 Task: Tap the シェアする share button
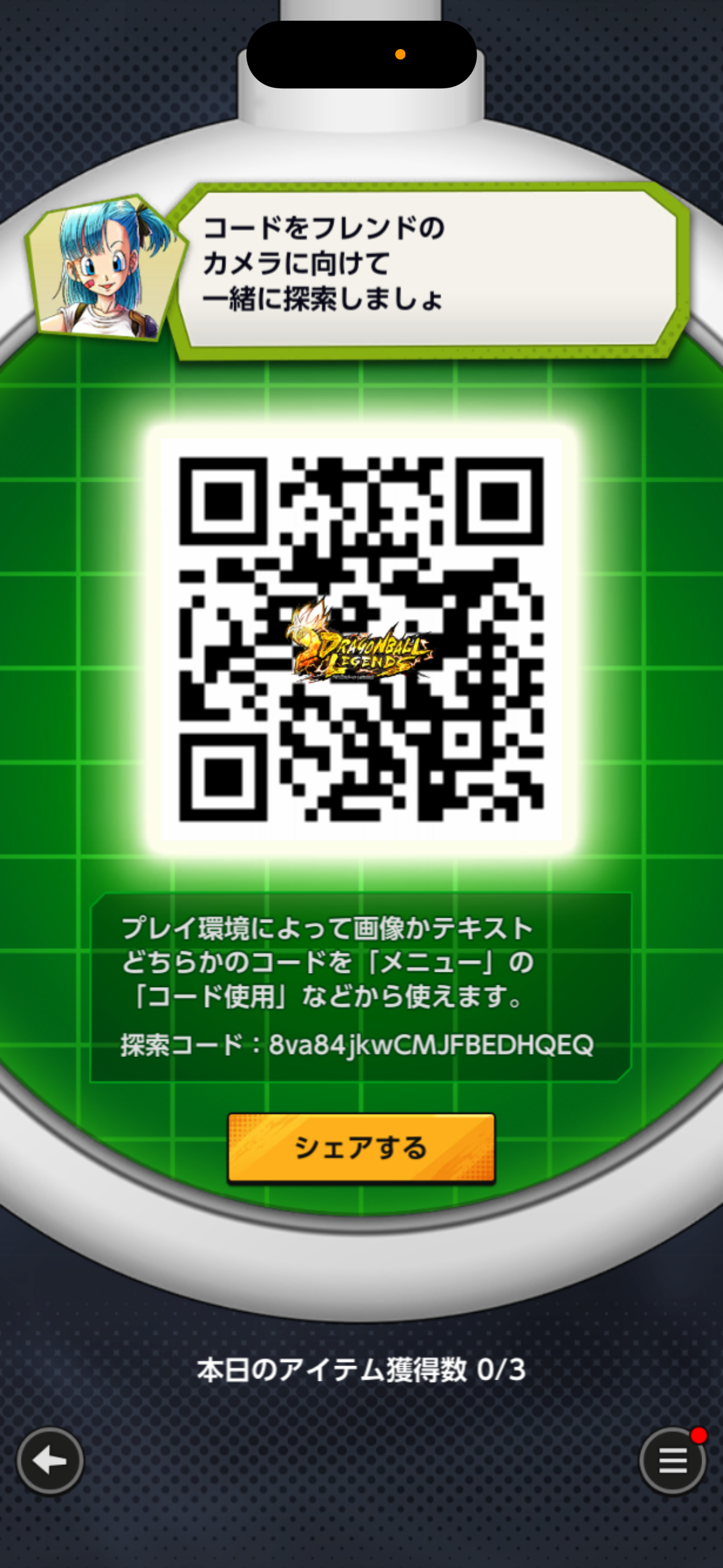point(361,1147)
